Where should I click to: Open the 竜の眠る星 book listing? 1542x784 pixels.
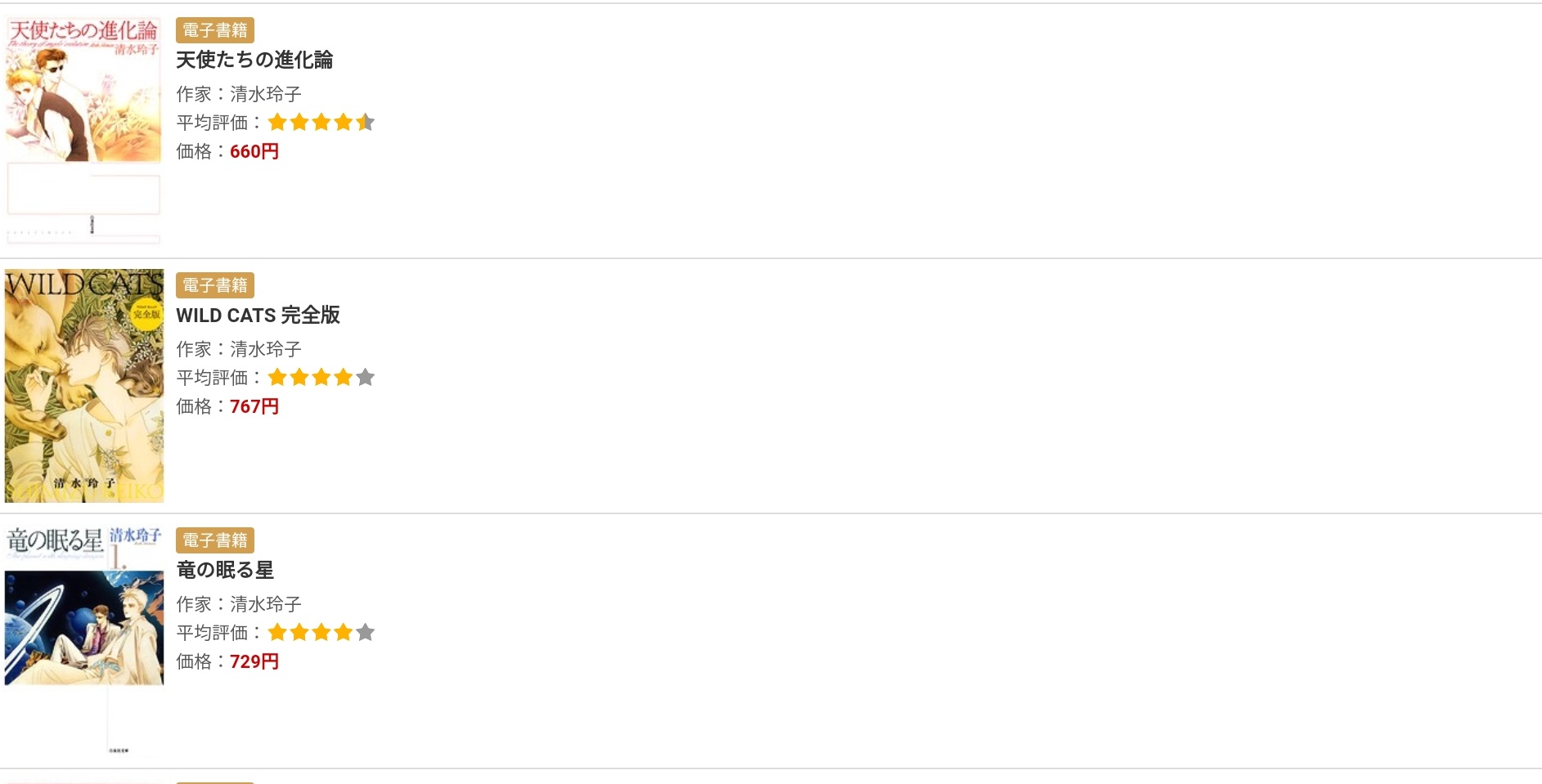point(225,570)
